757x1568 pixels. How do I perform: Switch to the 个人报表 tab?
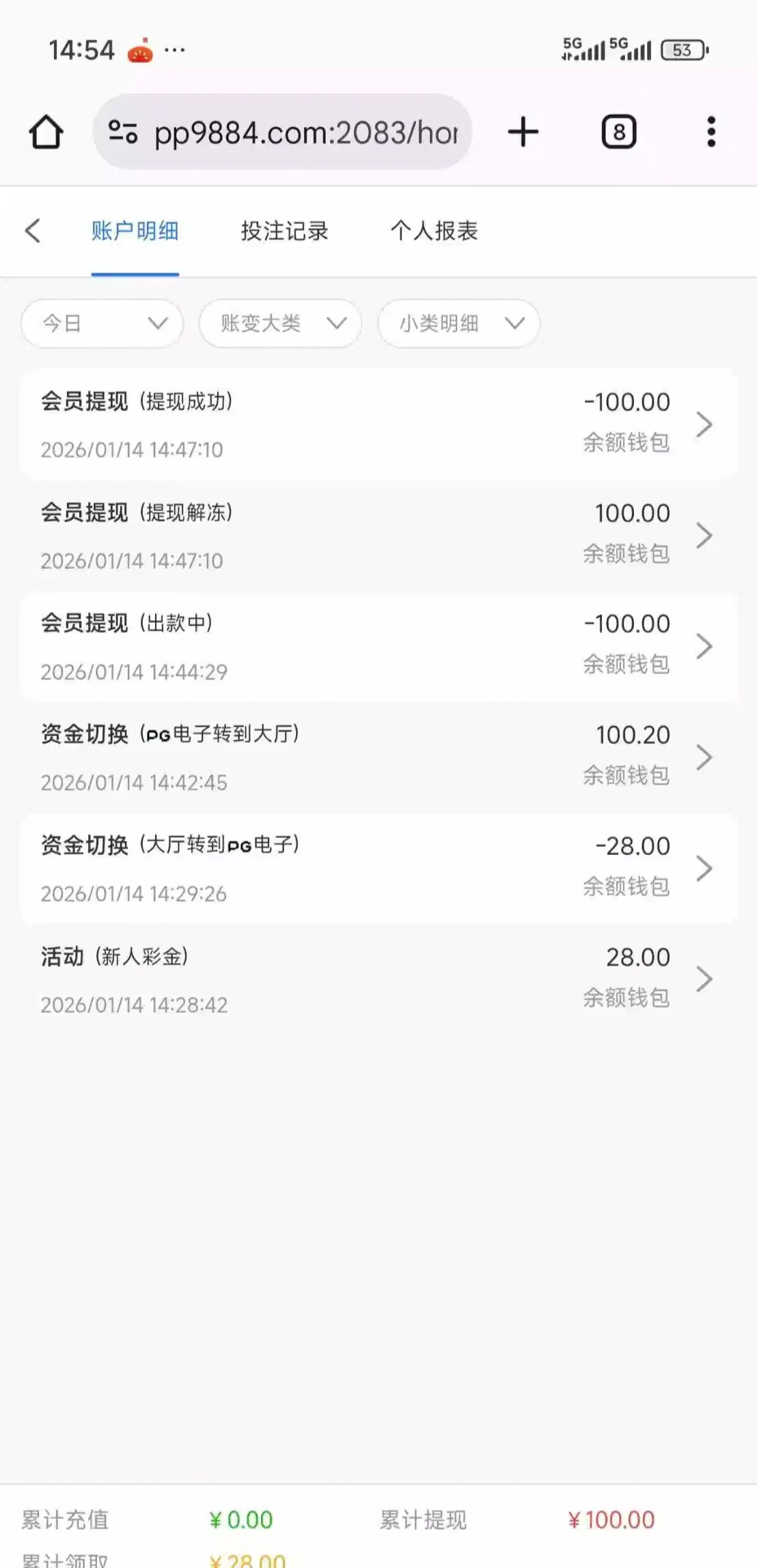(434, 231)
